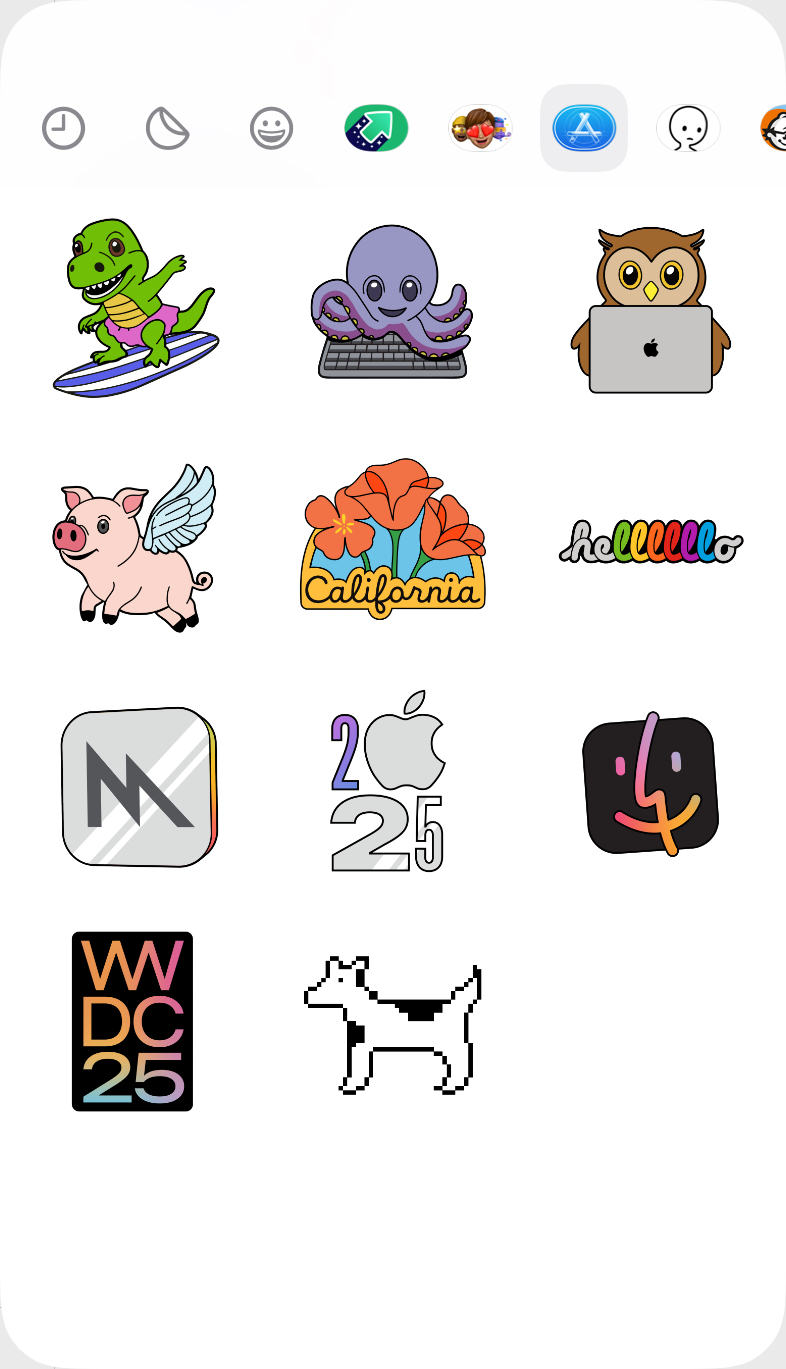Open the outlined face sticker tab

(688, 128)
